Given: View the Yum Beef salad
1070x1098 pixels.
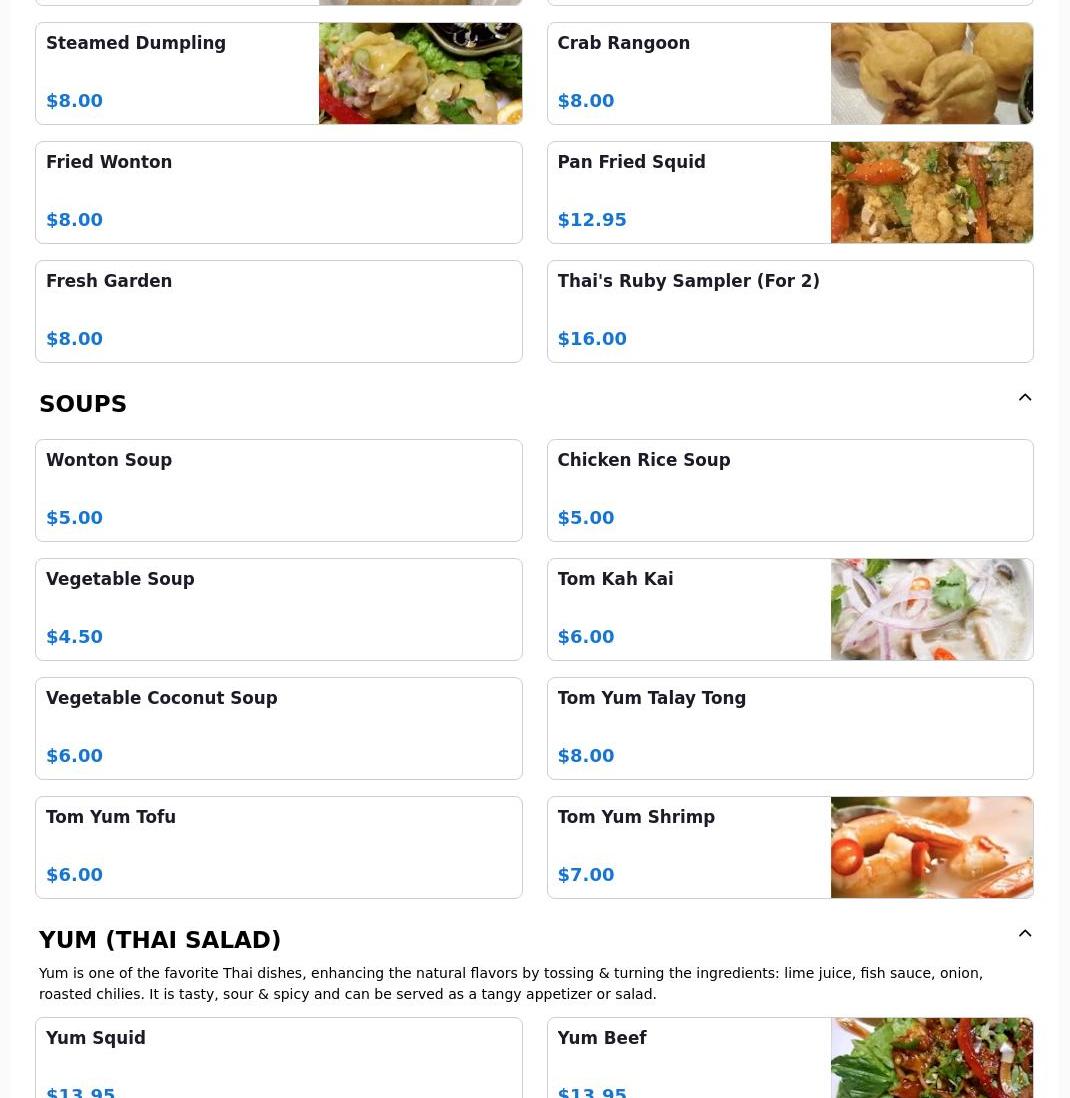Looking at the screenshot, I should coord(790,1057).
